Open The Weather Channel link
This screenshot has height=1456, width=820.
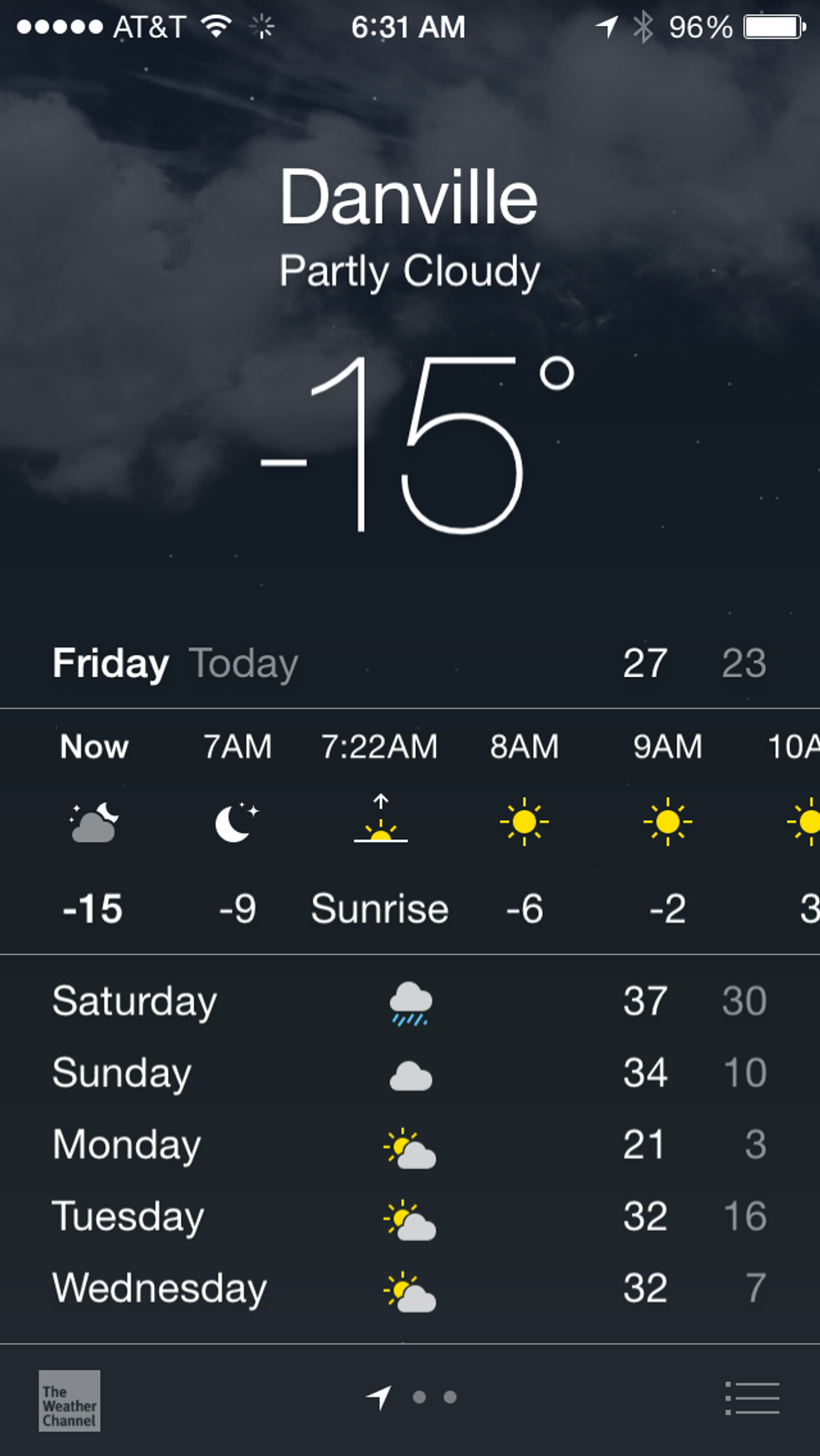[x=69, y=1401]
